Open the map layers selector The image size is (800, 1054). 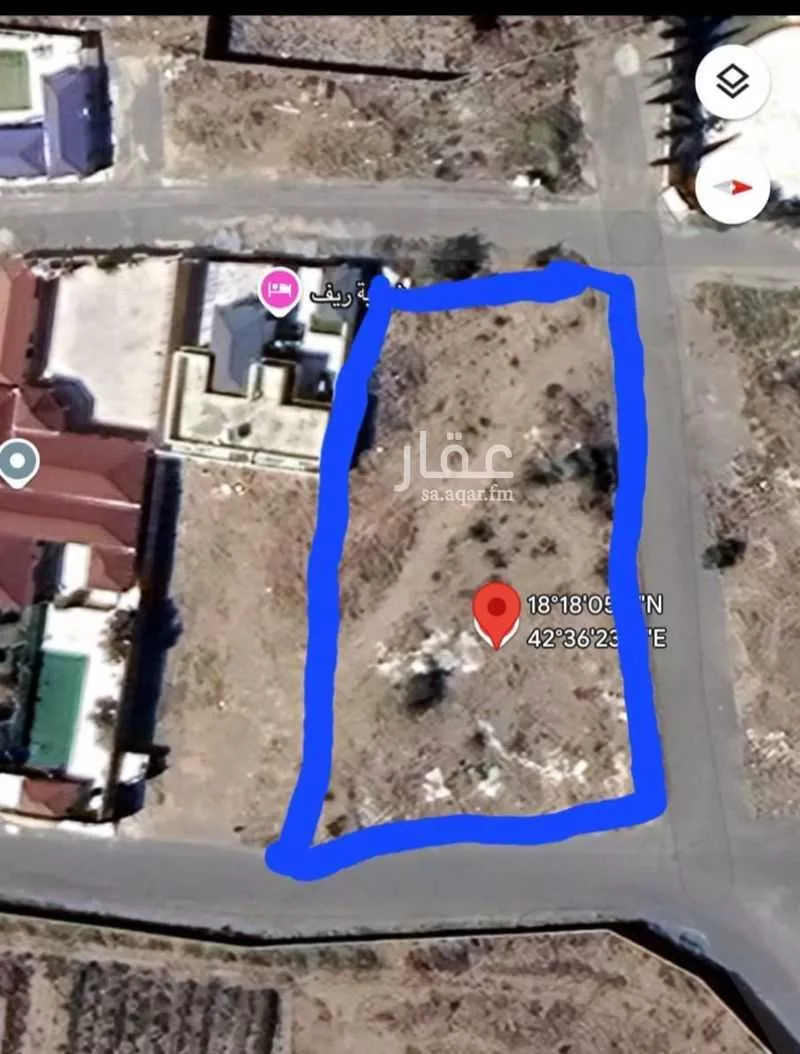click(733, 83)
